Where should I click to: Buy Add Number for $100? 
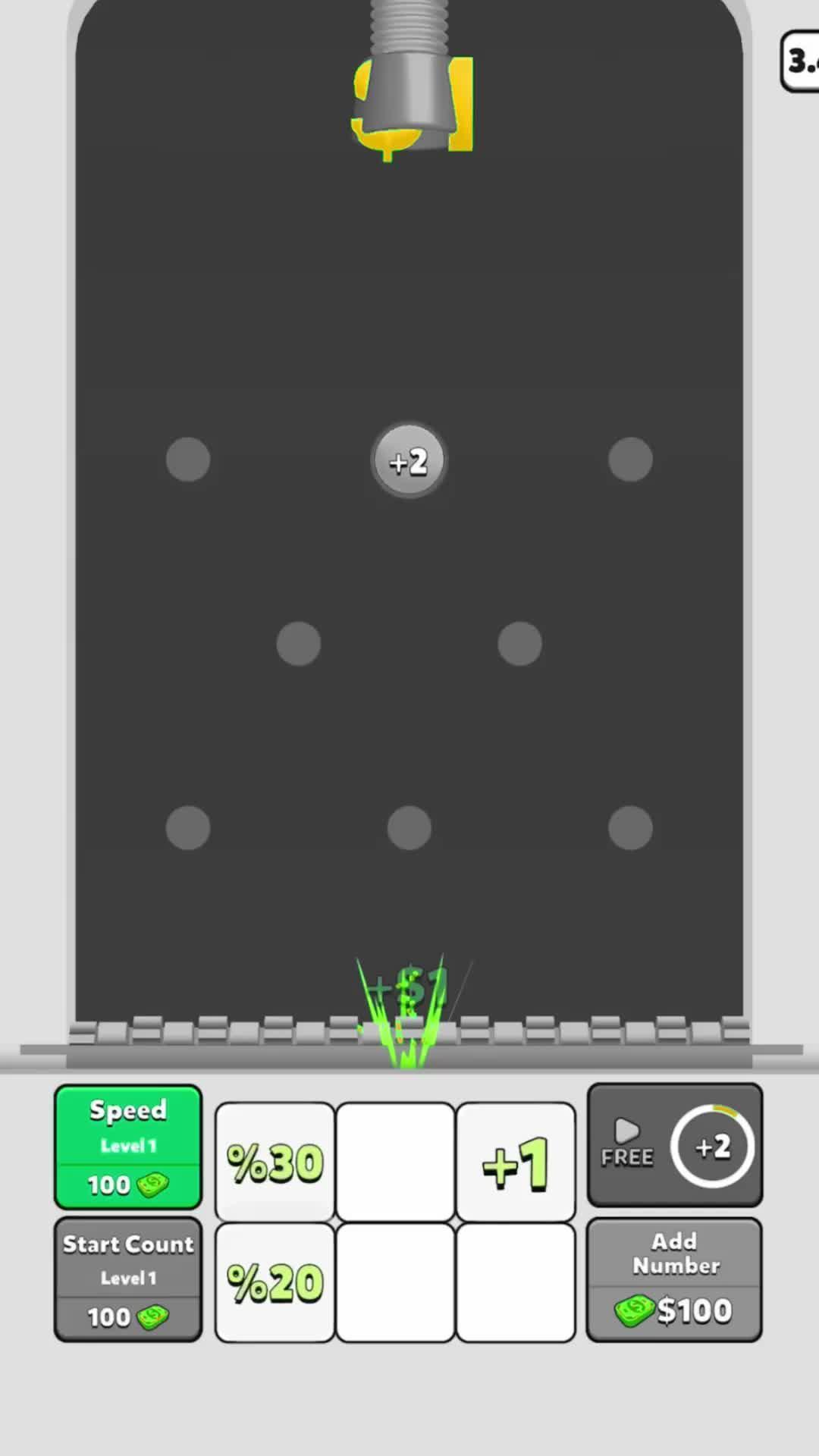click(674, 1279)
